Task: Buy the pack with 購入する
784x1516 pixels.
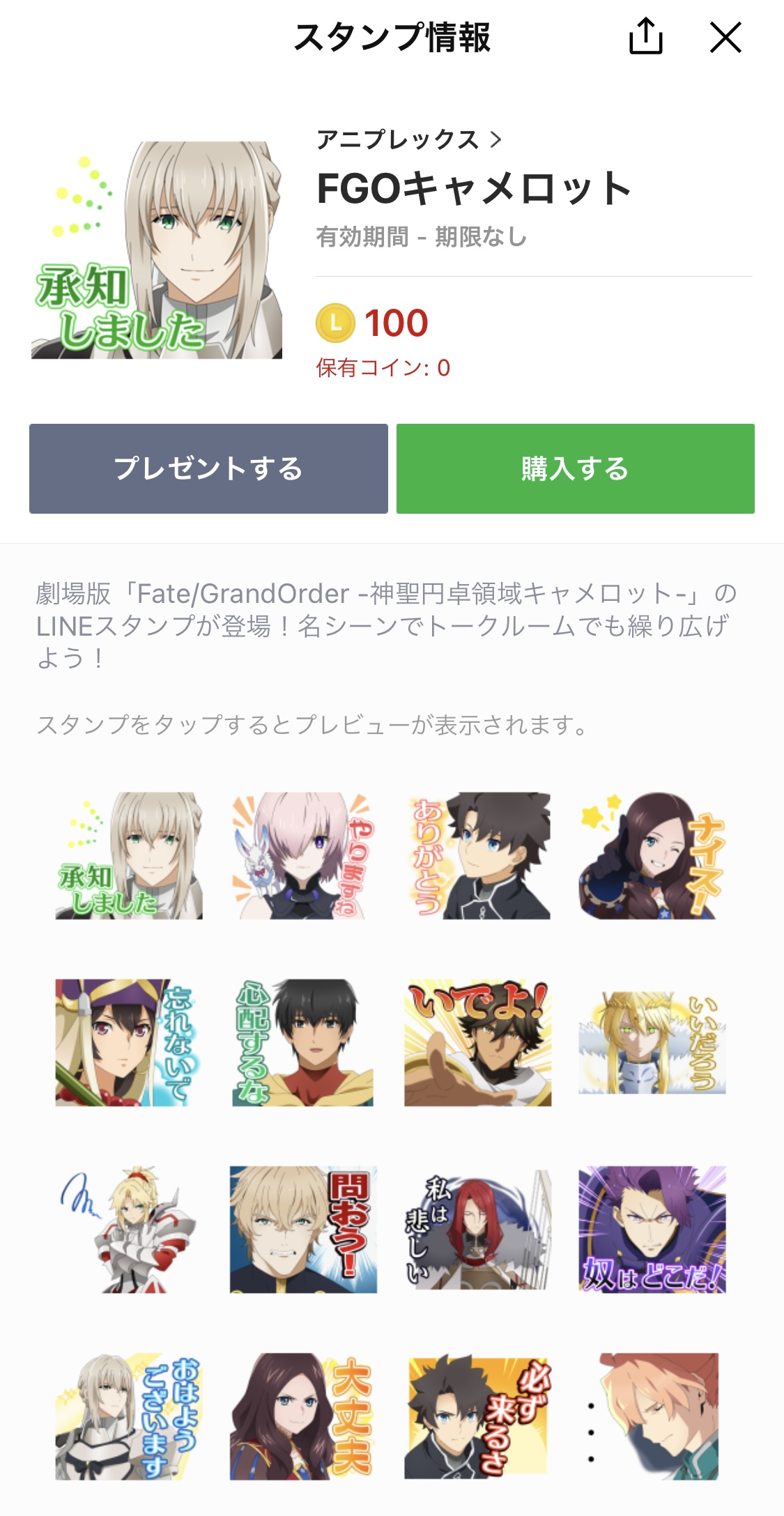Action: 575,468
